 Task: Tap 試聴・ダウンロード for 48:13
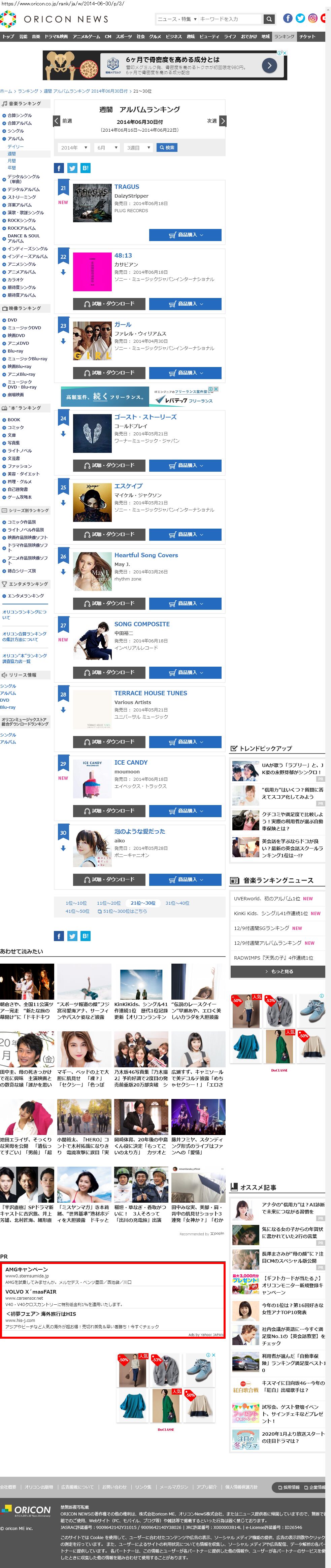pos(109,304)
